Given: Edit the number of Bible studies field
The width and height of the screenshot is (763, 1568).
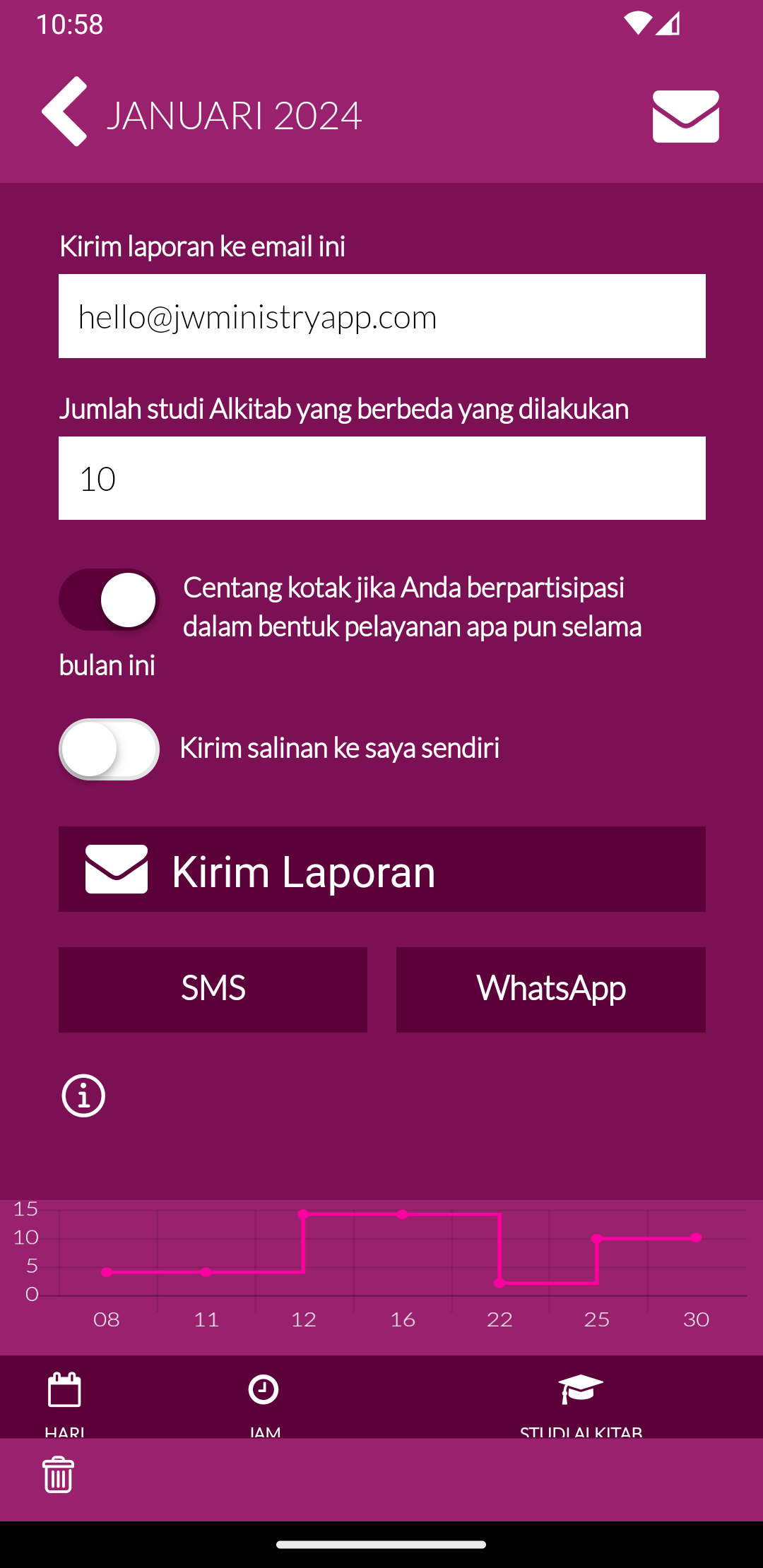Looking at the screenshot, I should (x=381, y=478).
